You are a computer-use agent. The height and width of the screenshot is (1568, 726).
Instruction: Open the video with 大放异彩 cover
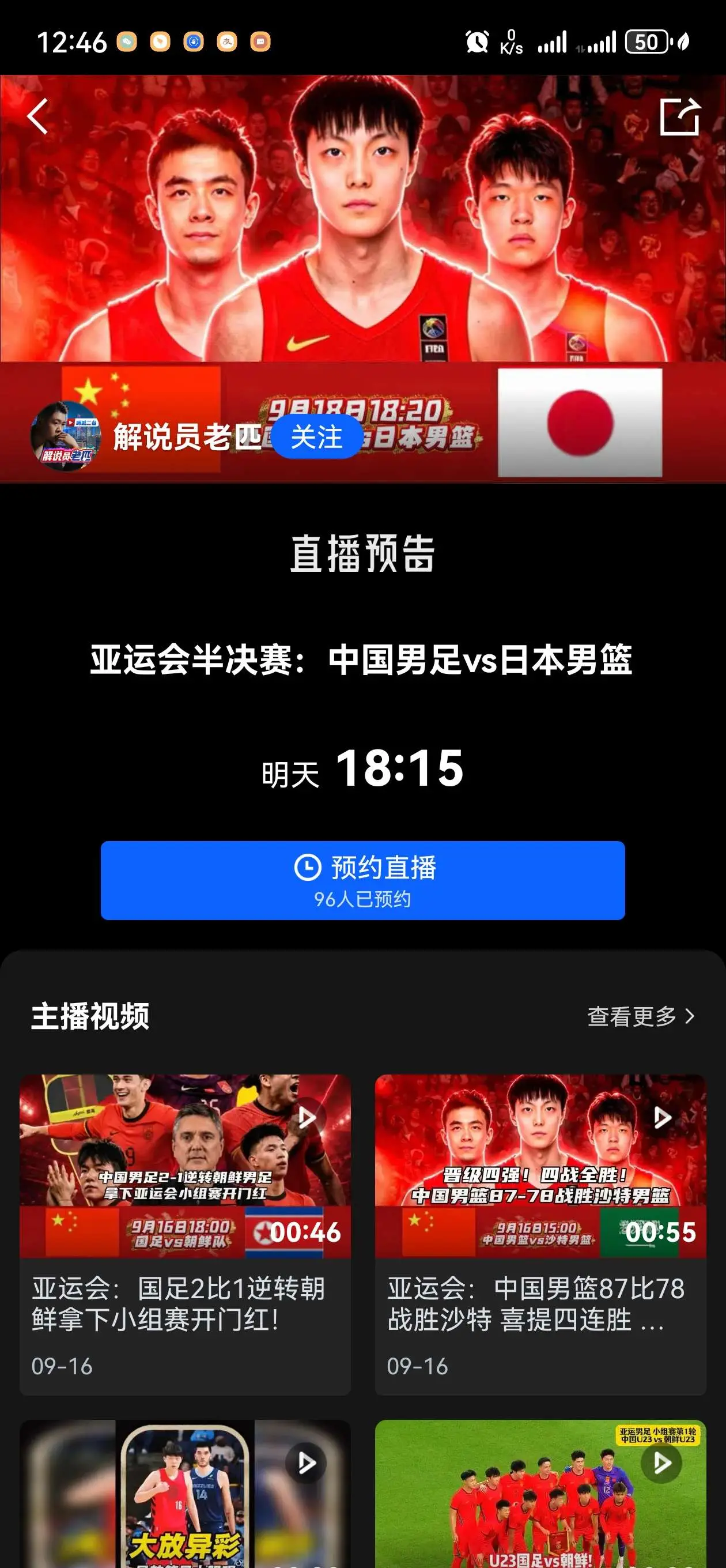pos(185,1494)
